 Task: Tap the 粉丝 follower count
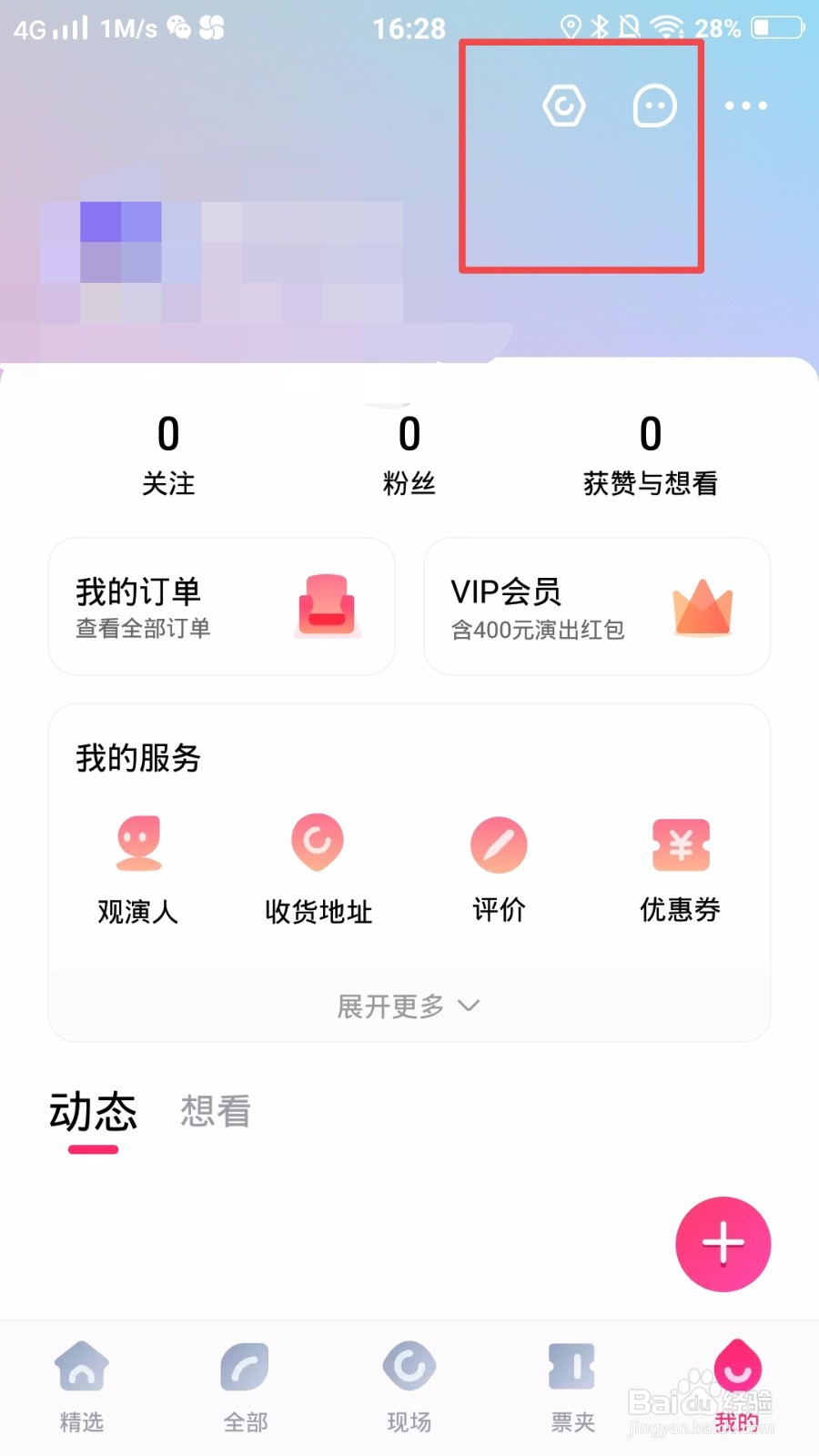pyautogui.click(x=409, y=455)
